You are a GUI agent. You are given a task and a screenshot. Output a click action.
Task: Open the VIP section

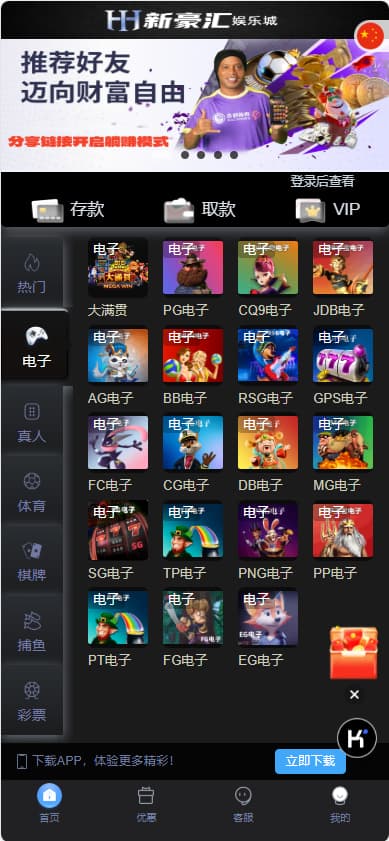click(x=328, y=210)
